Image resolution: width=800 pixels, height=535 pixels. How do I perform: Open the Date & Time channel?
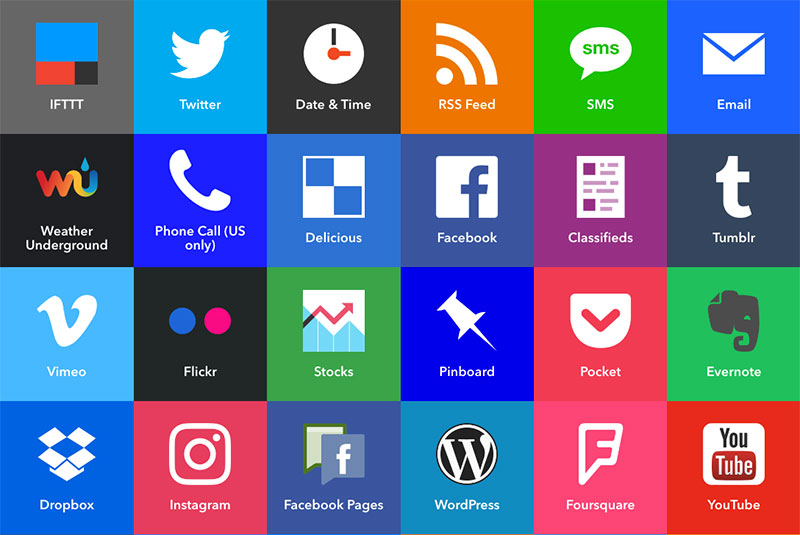[333, 66]
